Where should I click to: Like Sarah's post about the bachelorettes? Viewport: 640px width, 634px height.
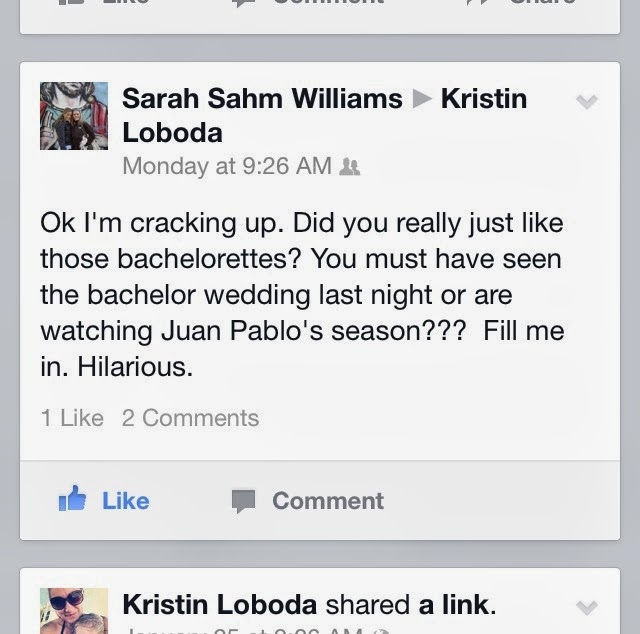pos(104,500)
